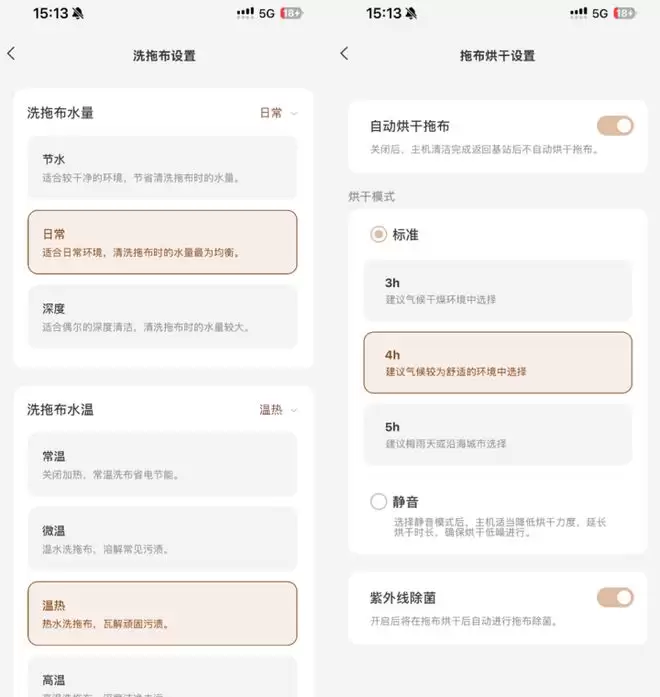Go back from 拖布烘干设置 screen
The width and height of the screenshot is (660, 697).
click(x=344, y=54)
